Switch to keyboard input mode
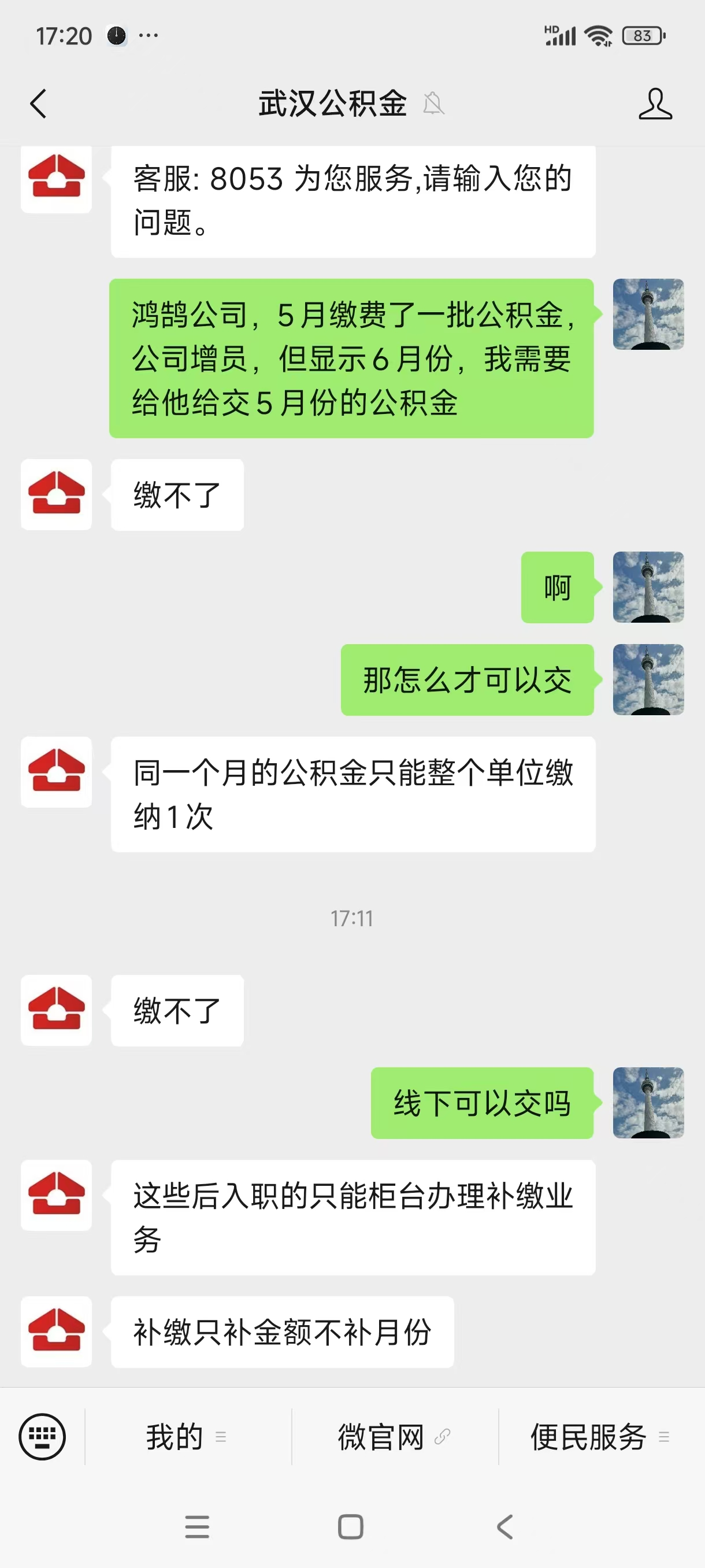 coord(42,1437)
